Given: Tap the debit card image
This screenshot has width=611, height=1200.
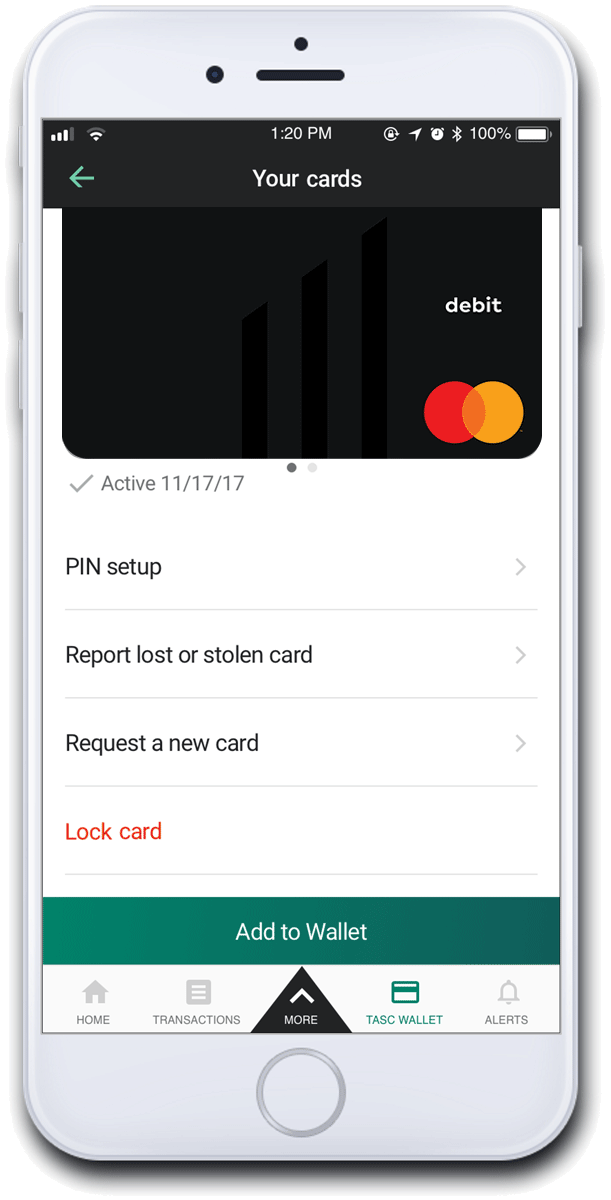Looking at the screenshot, I should click(x=301, y=333).
